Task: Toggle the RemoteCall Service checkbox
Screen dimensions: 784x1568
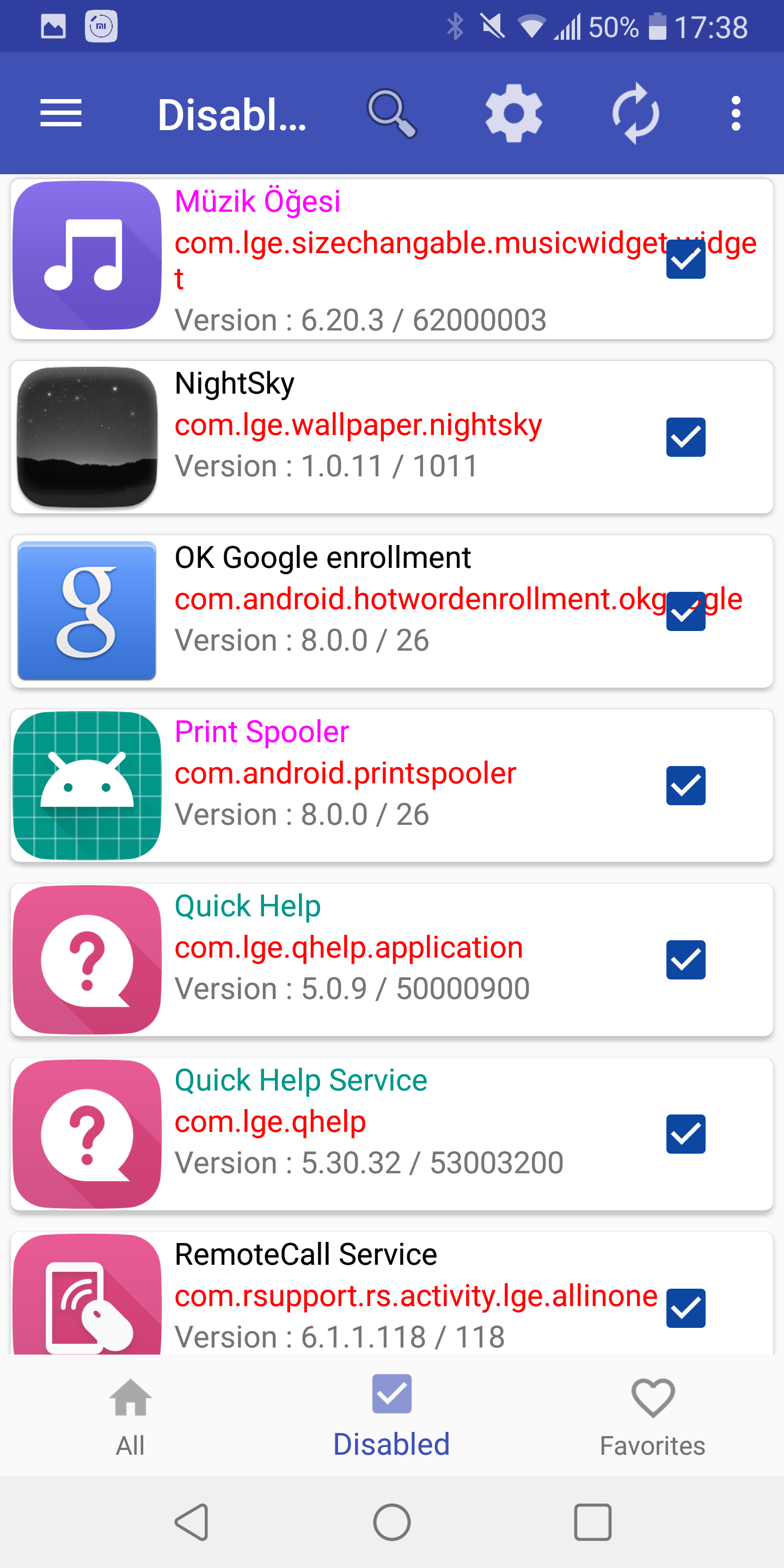Action: pos(685,1308)
